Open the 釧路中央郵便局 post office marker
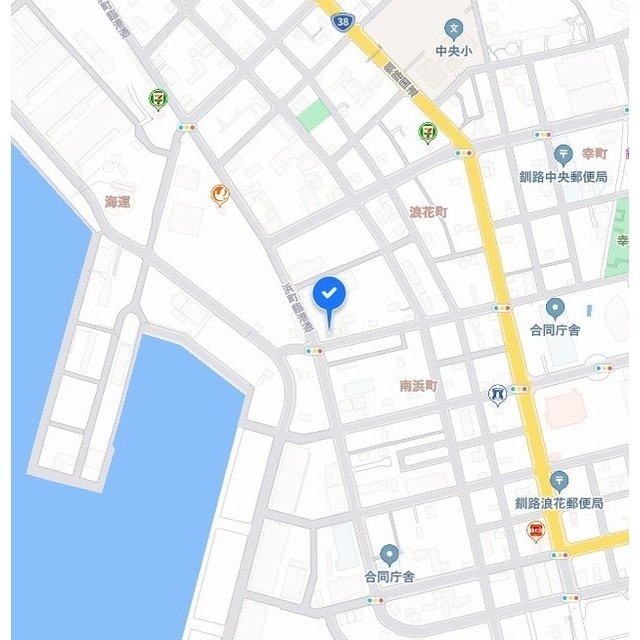Screen dimensions: 640x640 (563, 154)
